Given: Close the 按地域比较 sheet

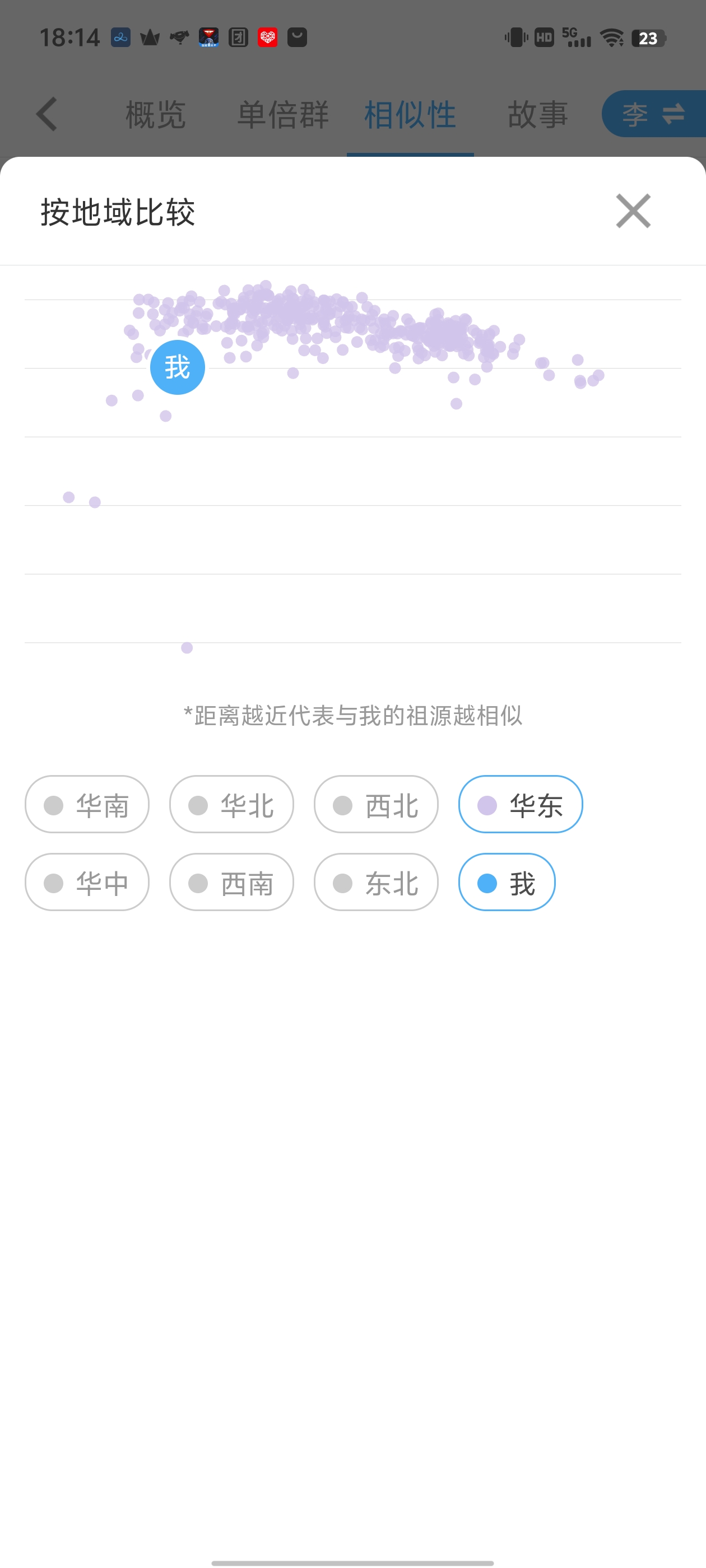Looking at the screenshot, I should click(633, 211).
